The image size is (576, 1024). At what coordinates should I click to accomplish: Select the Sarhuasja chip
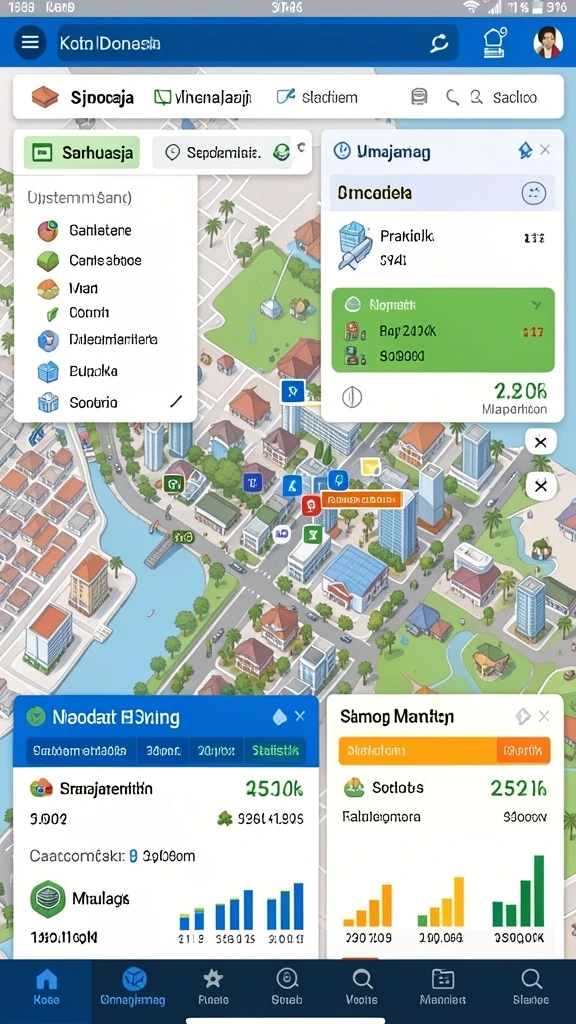pos(82,153)
